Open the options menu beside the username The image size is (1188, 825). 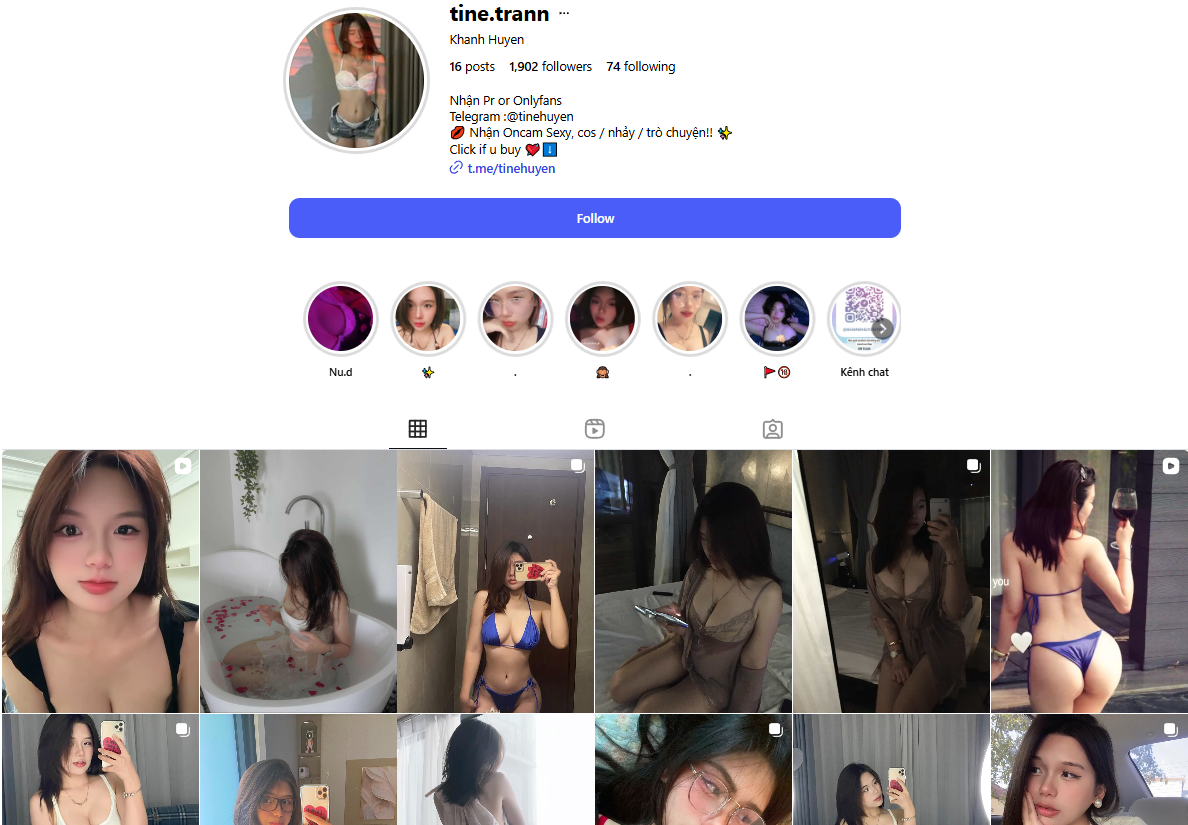[x=564, y=14]
